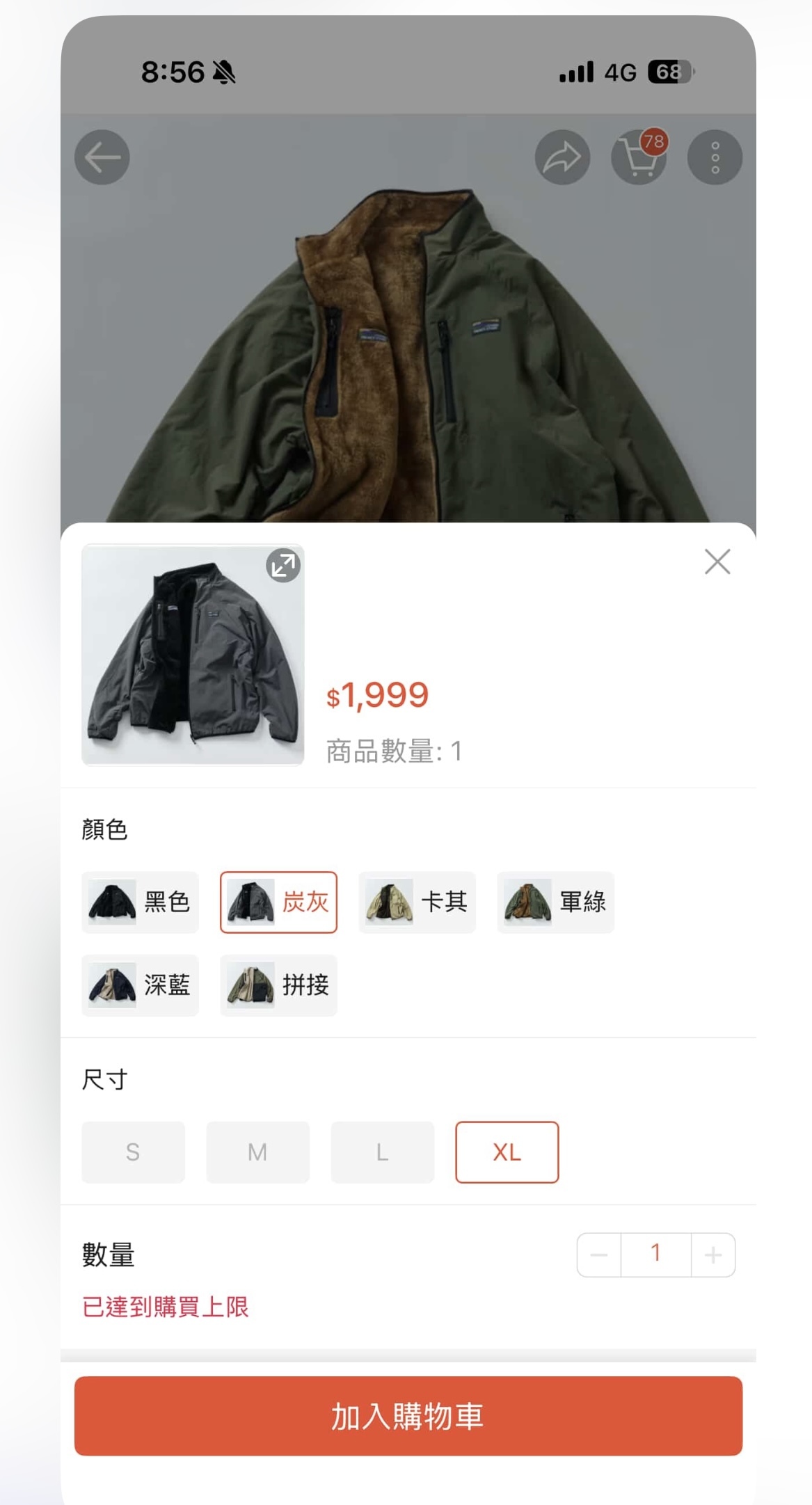
Task: Select size XL
Action: [507, 1152]
